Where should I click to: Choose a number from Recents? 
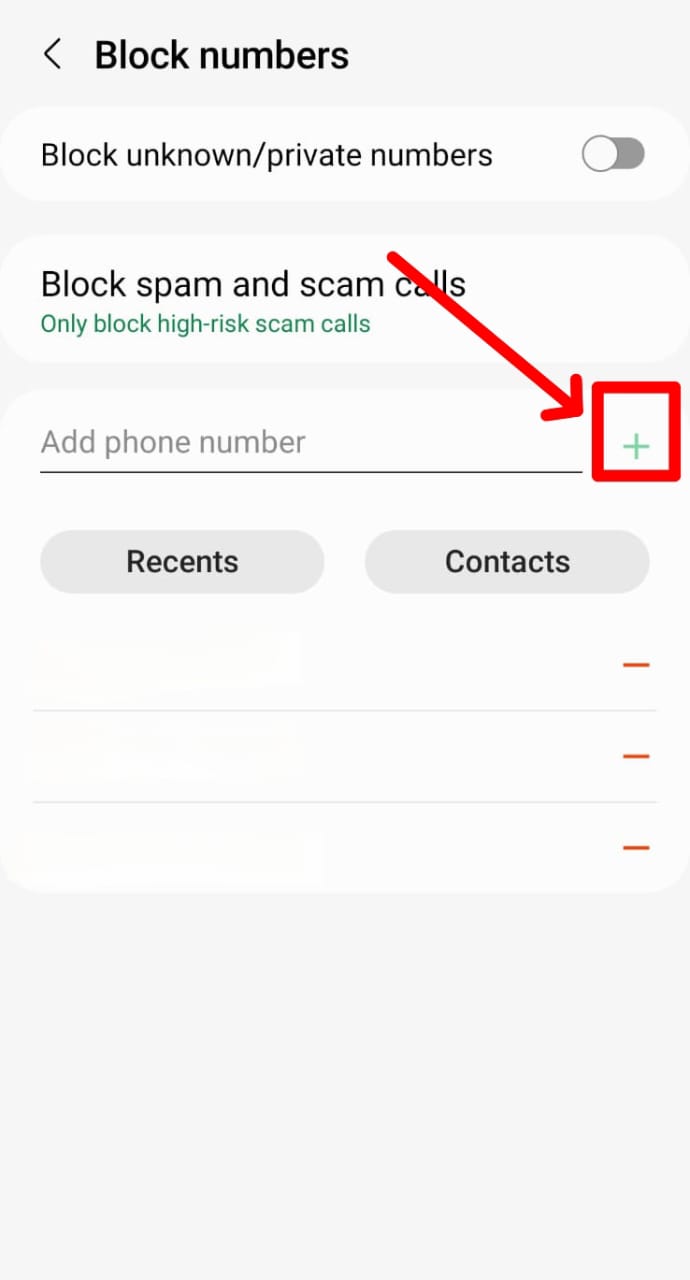[x=182, y=562]
